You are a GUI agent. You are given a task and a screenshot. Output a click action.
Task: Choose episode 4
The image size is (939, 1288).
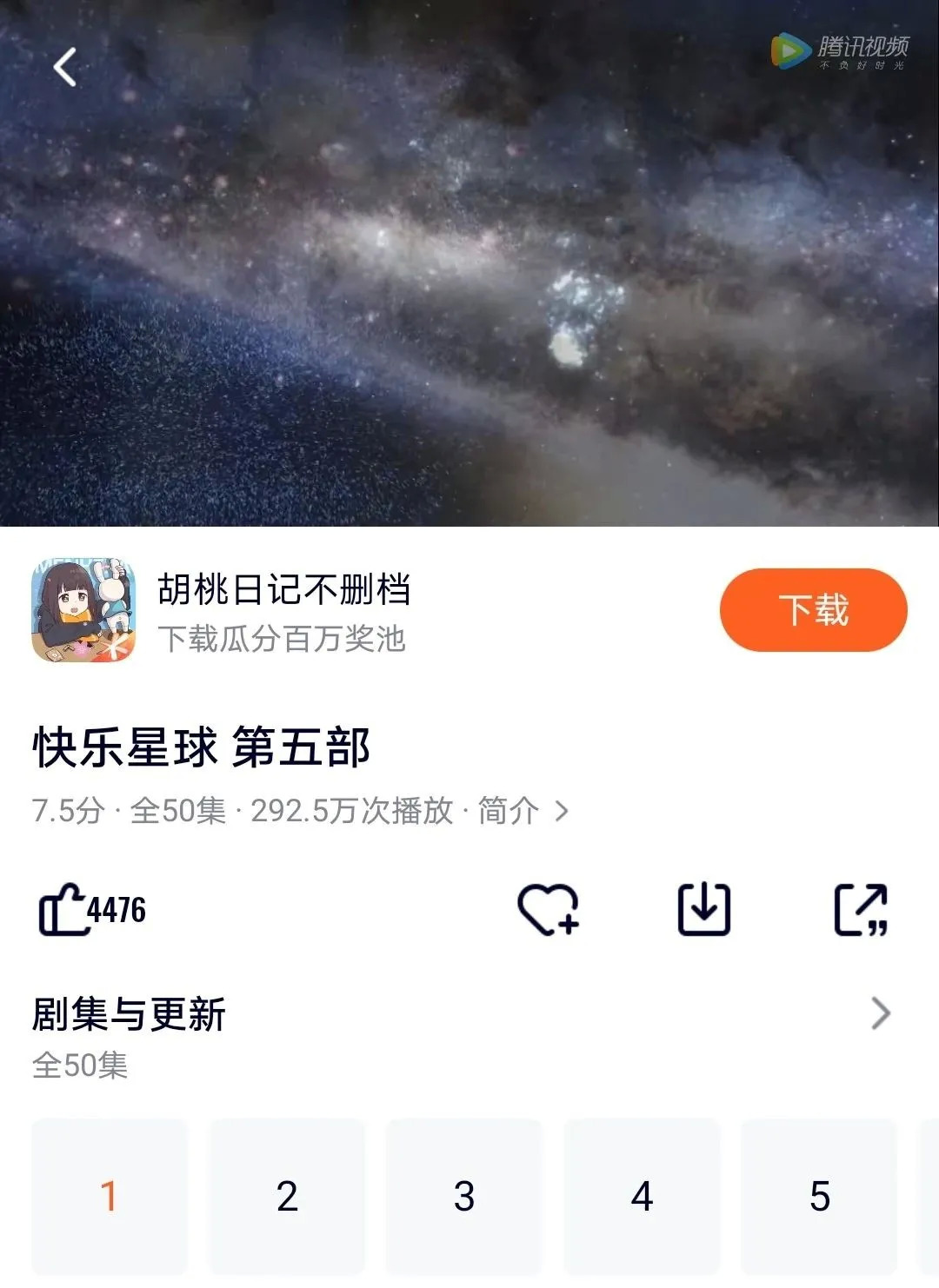tap(642, 1196)
